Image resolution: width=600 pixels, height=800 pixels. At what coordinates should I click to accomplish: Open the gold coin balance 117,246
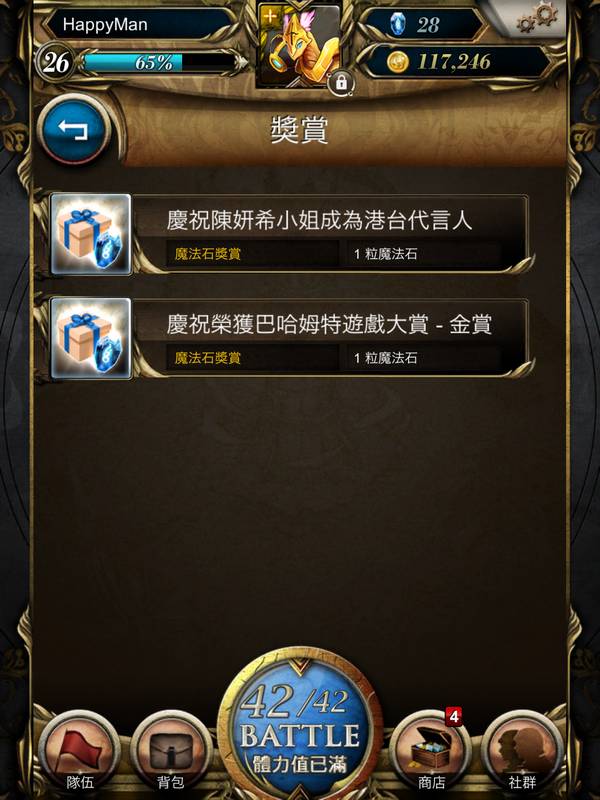pos(452,62)
